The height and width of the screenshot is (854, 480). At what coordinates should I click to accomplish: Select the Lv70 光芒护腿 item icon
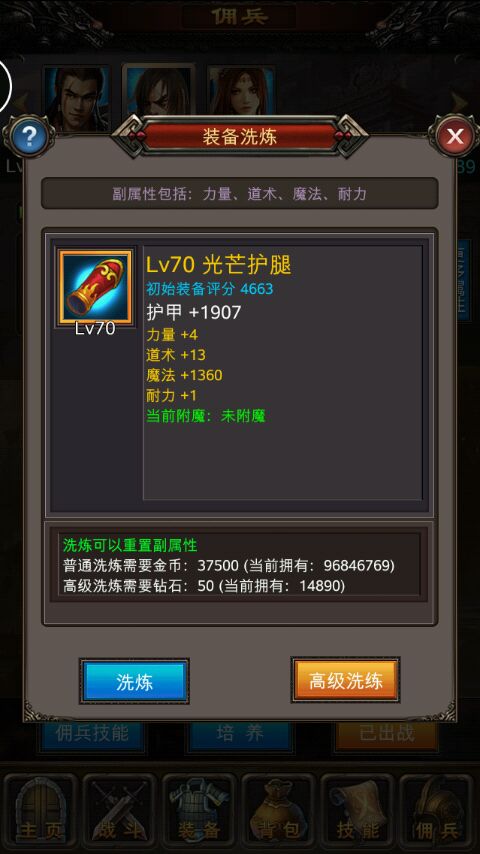point(95,287)
